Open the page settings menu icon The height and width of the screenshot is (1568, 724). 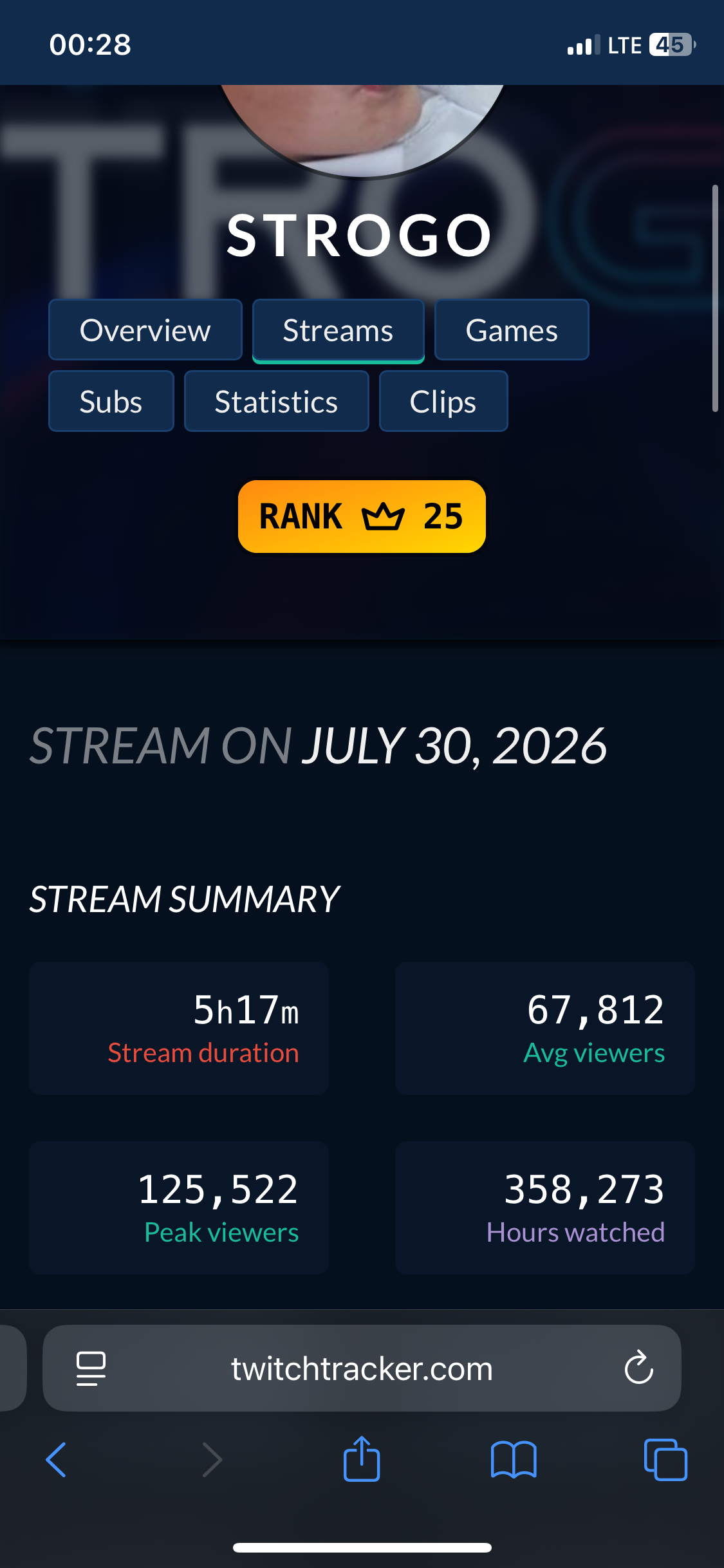(x=91, y=1368)
